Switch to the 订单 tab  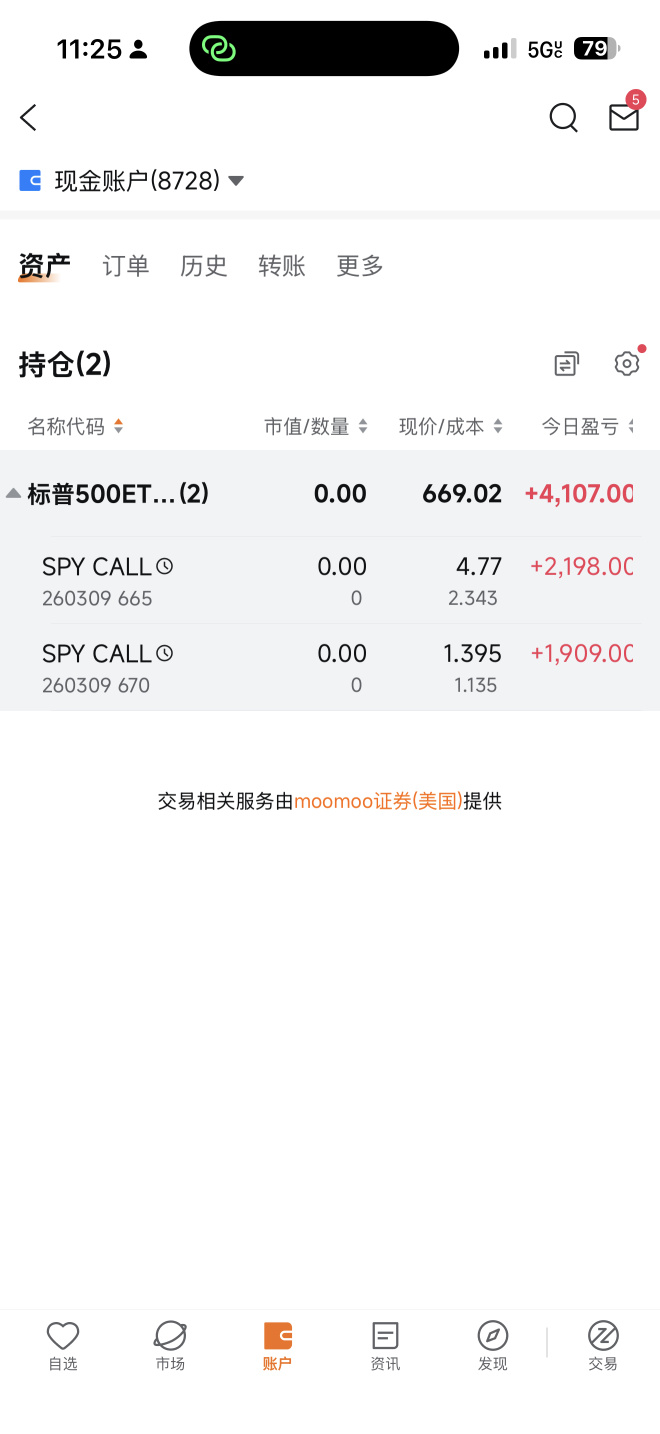click(126, 266)
